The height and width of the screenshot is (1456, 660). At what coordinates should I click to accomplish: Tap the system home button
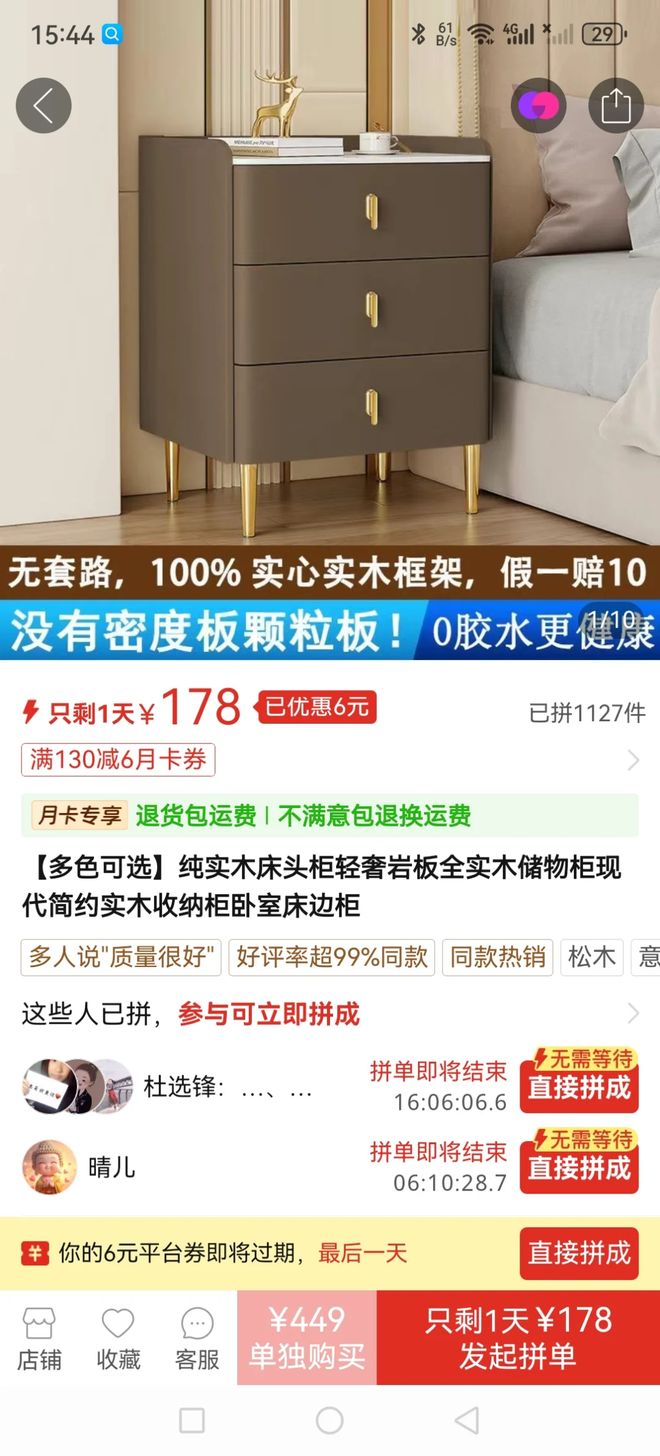click(x=329, y=1420)
